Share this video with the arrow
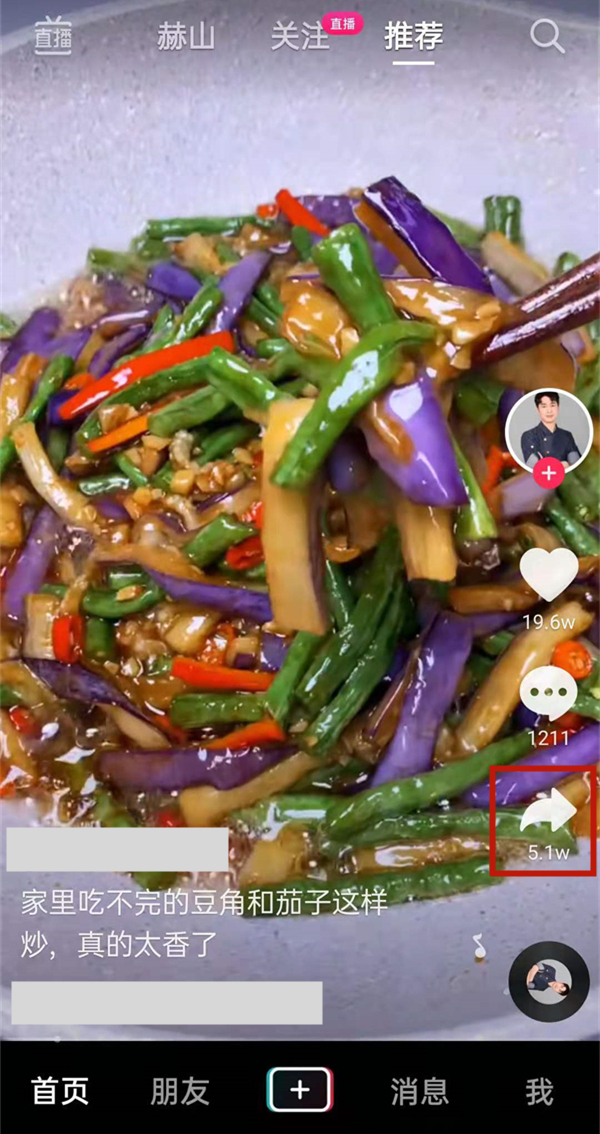Viewport: 600px width, 1134px height. click(x=547, y=812)
